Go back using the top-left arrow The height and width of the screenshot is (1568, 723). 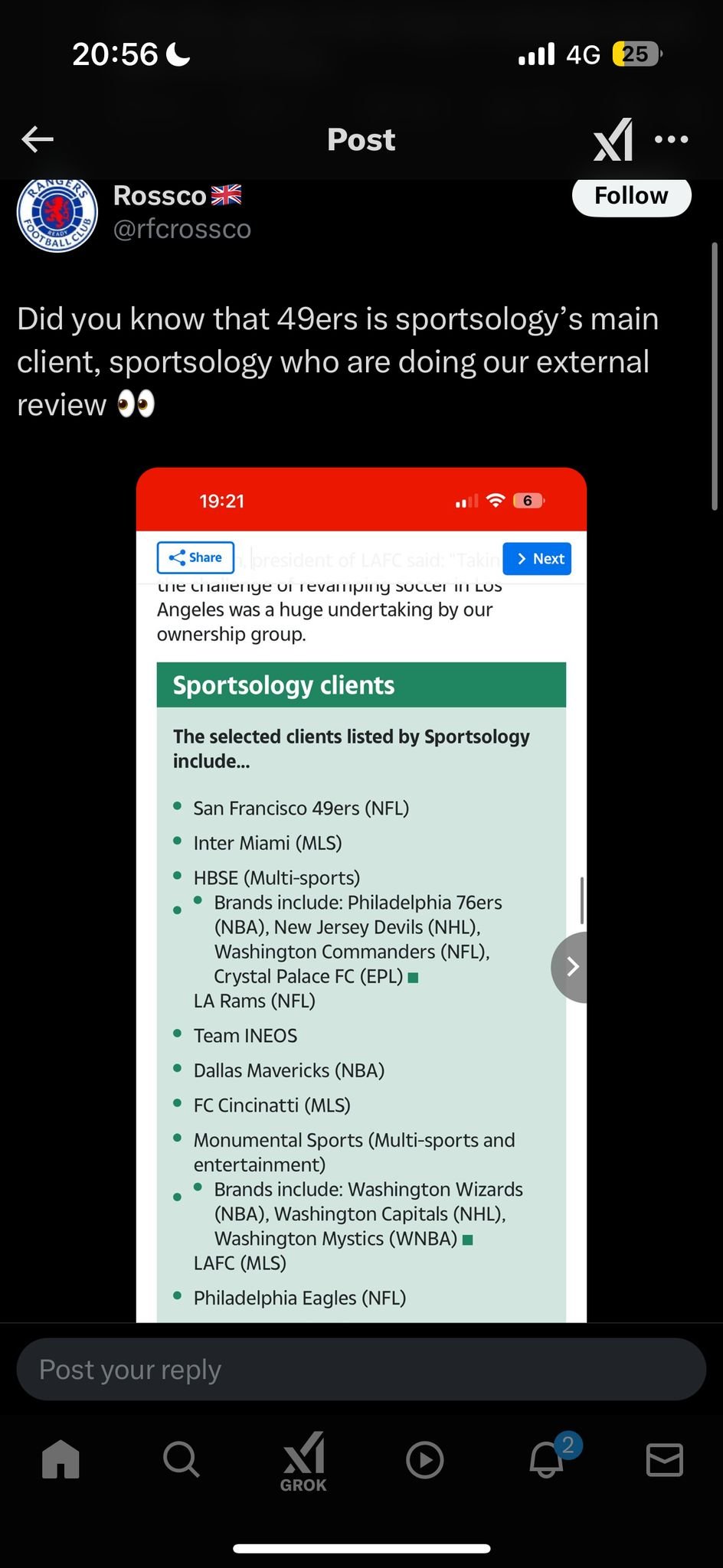[38, 139]
